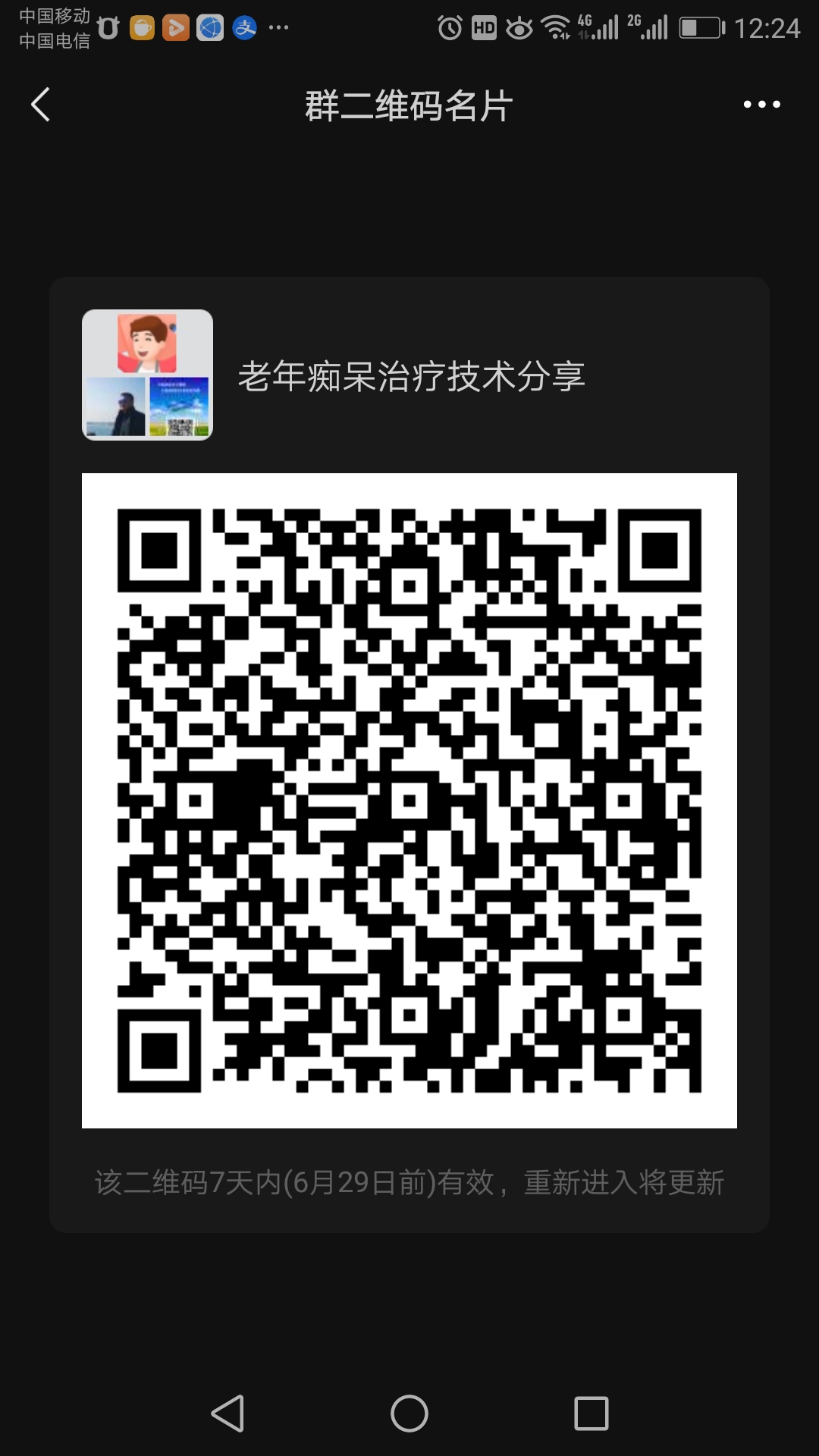Go back from the group QR code page
The image size is (819, 1456).
[x=41, y=105]
